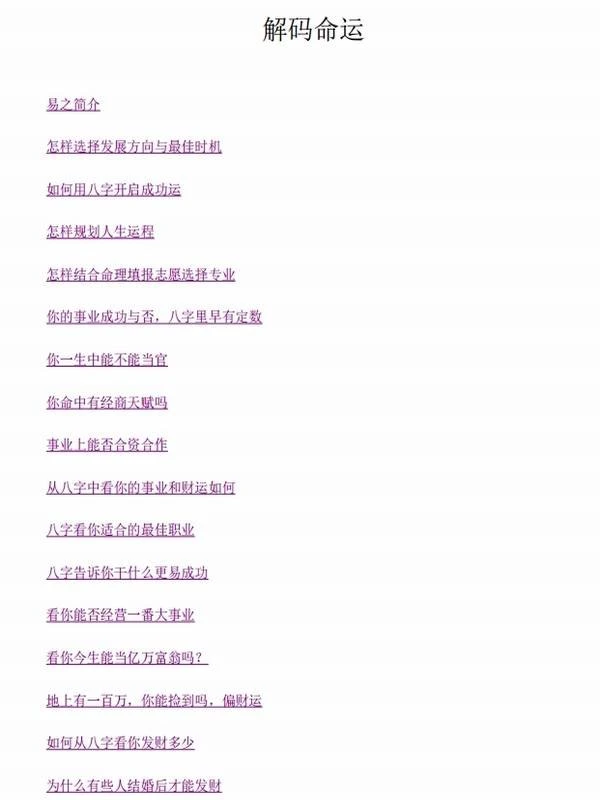Open 事业上能否合资合作
Screen dimensions: 600x800
107,445
